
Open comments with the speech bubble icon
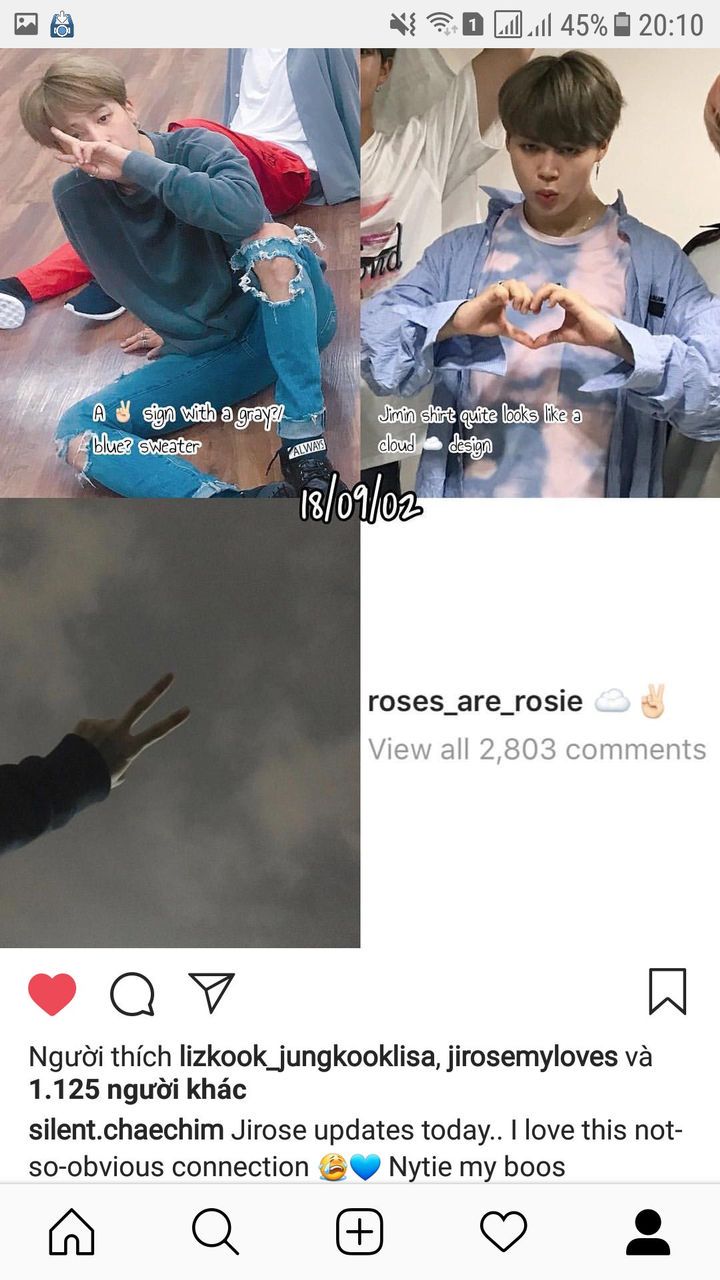[x=132, y=994]
